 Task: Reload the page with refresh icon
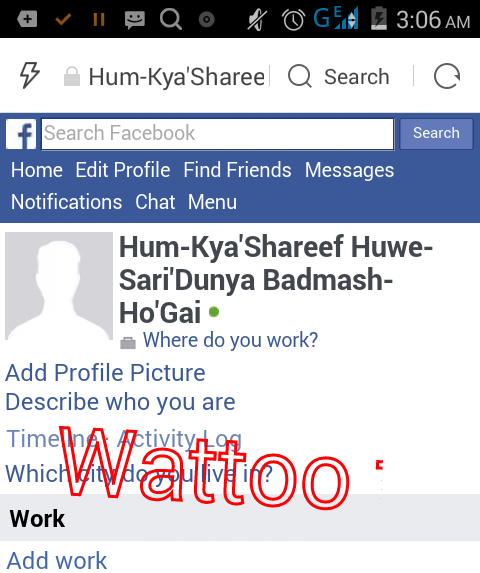tap(447, 76)
